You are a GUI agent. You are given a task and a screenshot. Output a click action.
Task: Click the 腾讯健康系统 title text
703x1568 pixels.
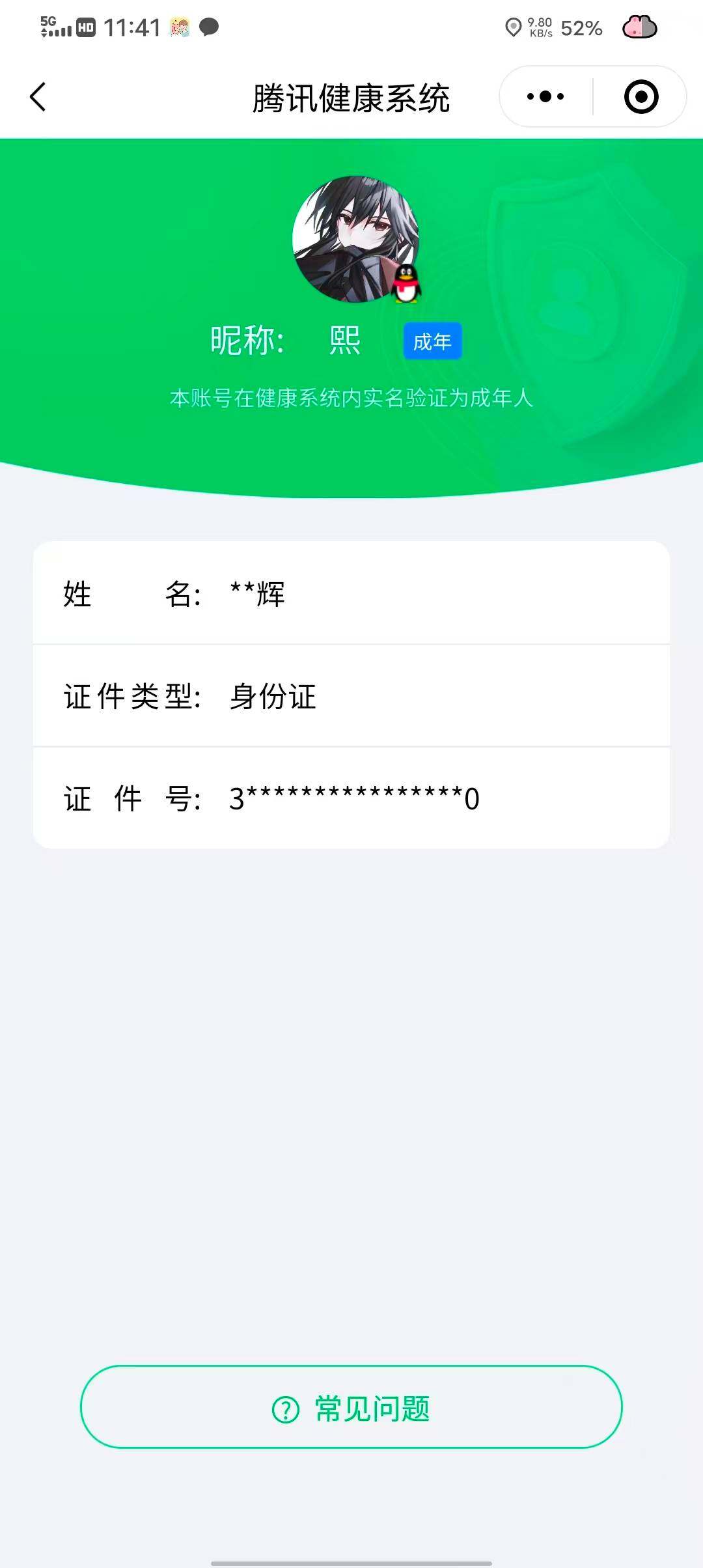[x=351, y=96]
